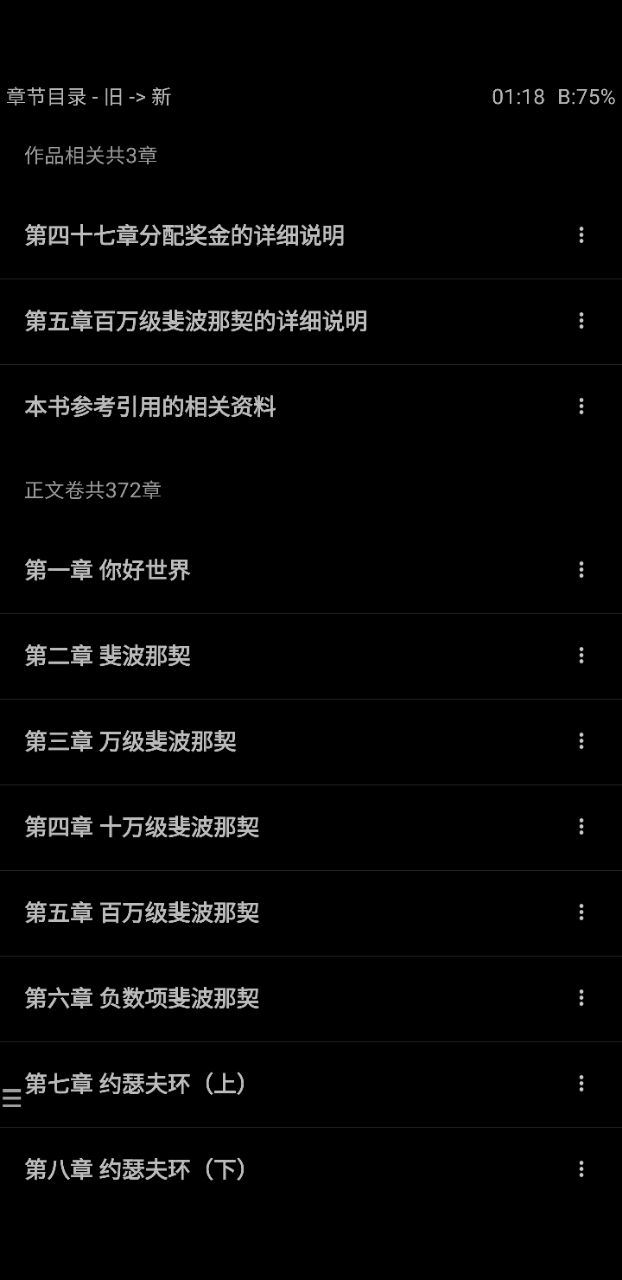Open options for 第一章 你好世界
Screen dimensions: 622x1280
(581, 570)
